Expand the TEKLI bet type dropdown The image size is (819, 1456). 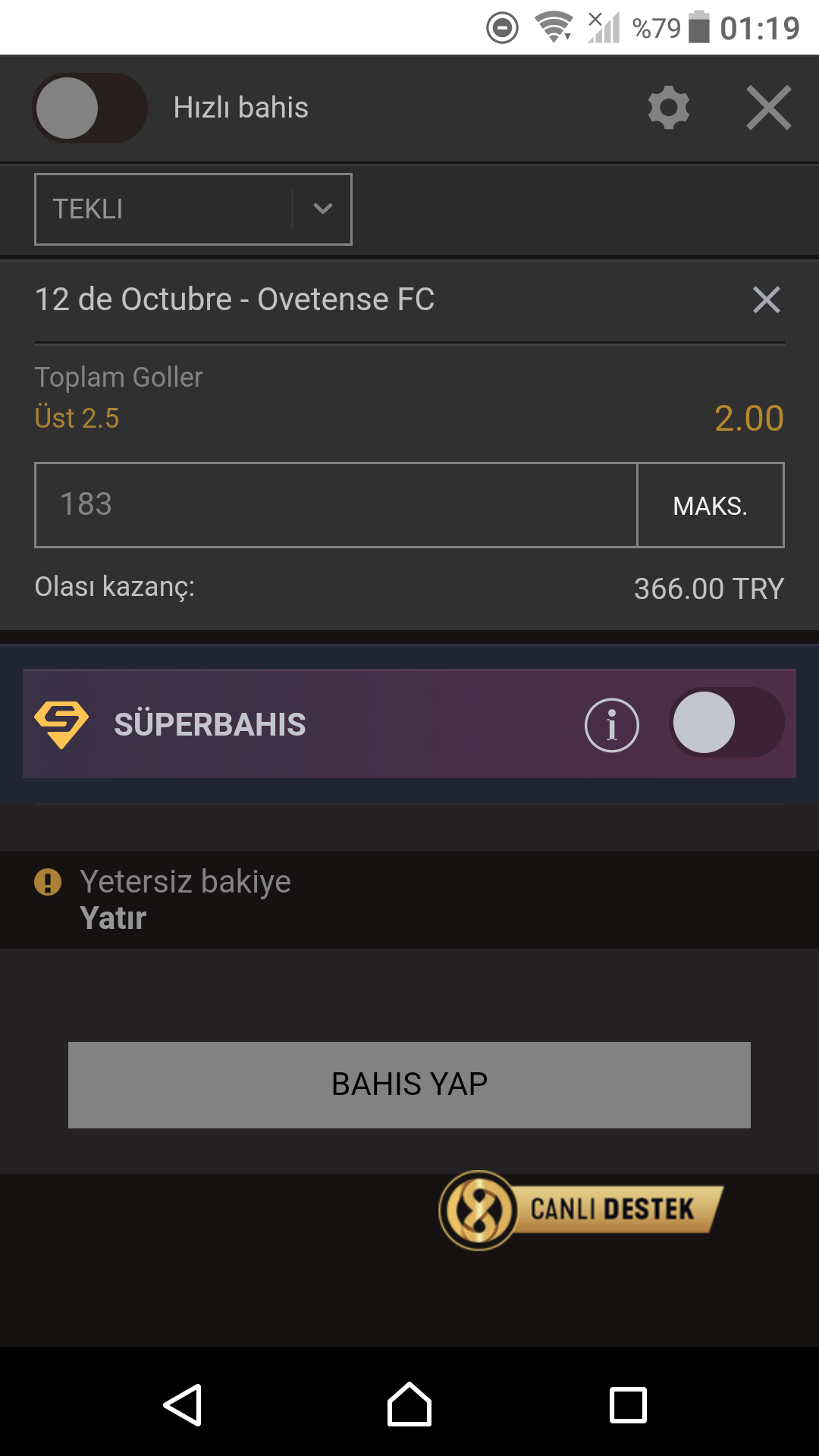(193, 209)
